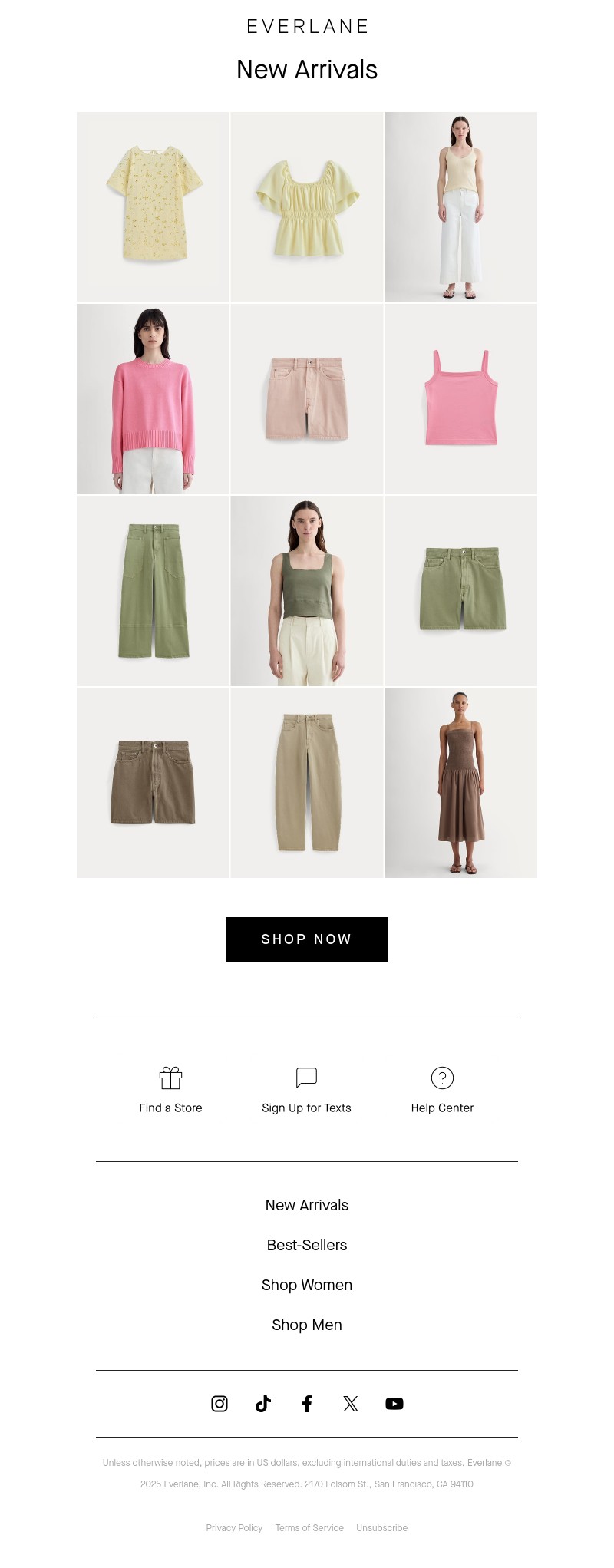View the pink tank top tile
The width and height of the screenshot is (614, 1568).
[x=460, y=399]
